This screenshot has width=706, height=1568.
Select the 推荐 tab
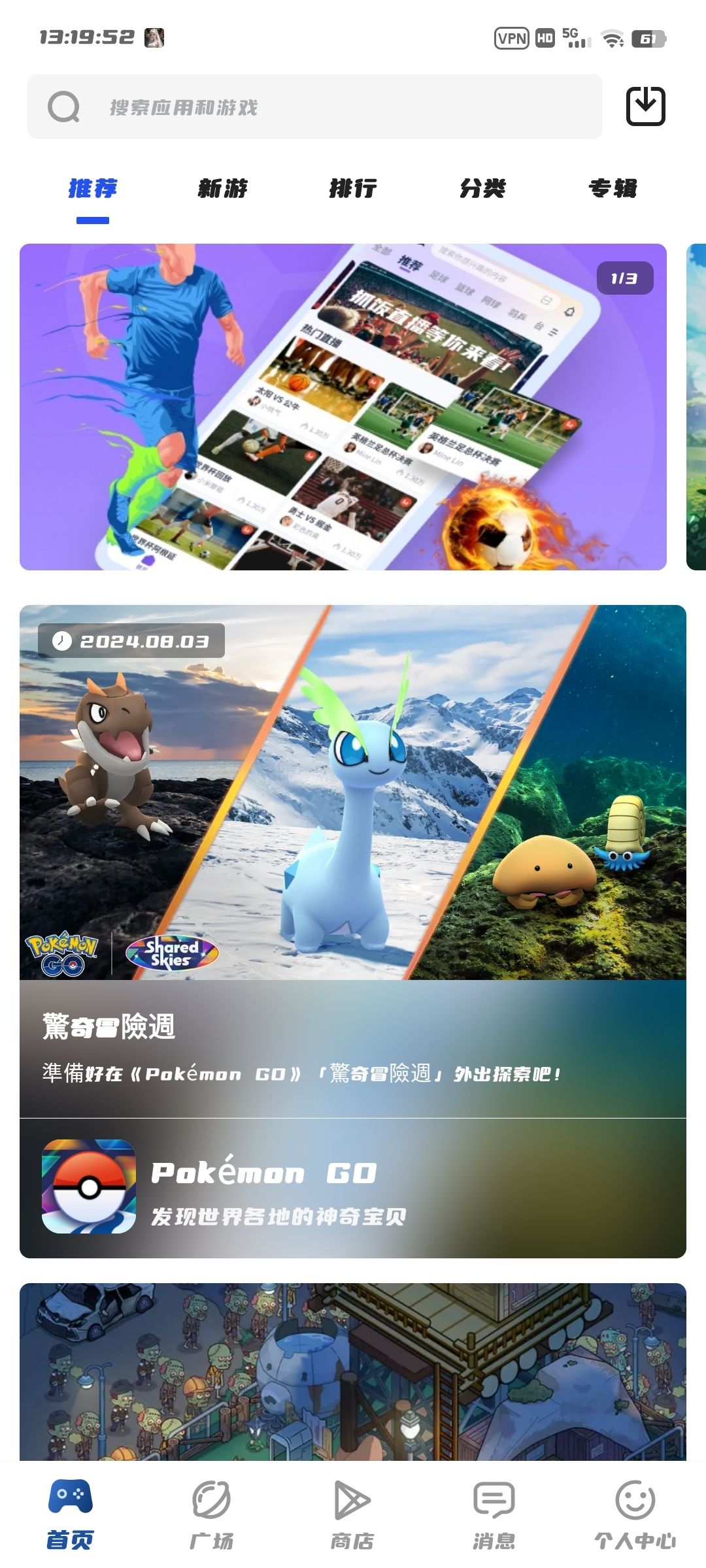click(93, 189)
